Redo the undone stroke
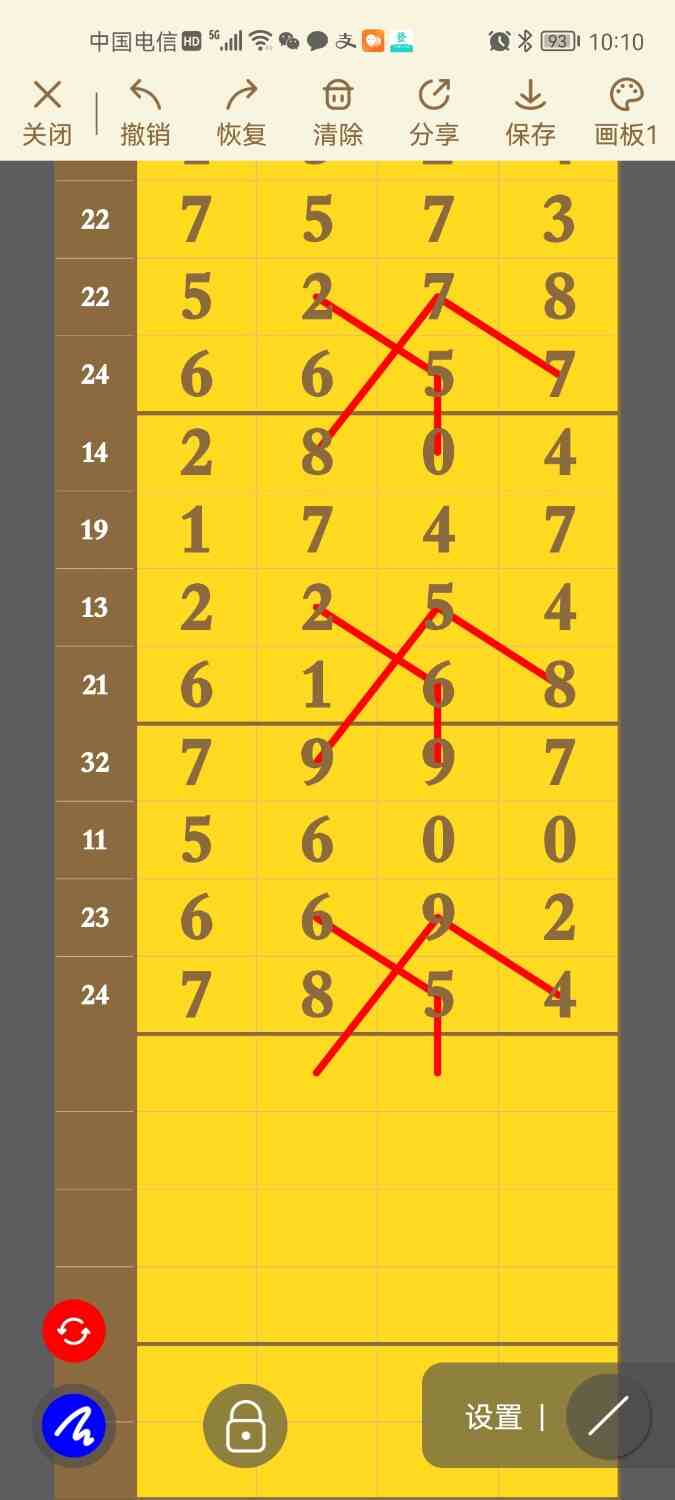The height and width of the screenshot is (1500, 675). (x=241, y=114)
